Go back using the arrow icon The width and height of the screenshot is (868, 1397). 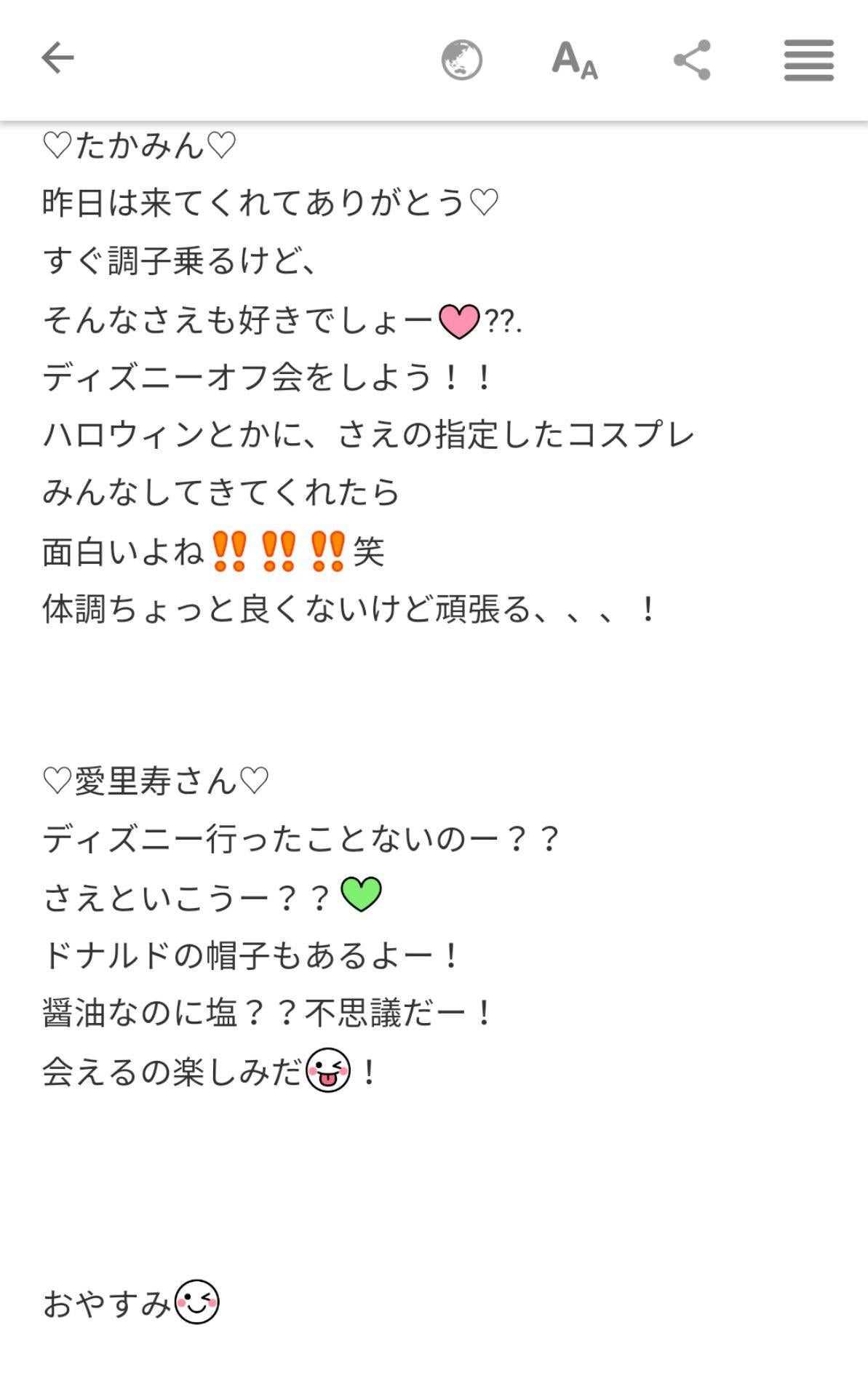(57, 58)
